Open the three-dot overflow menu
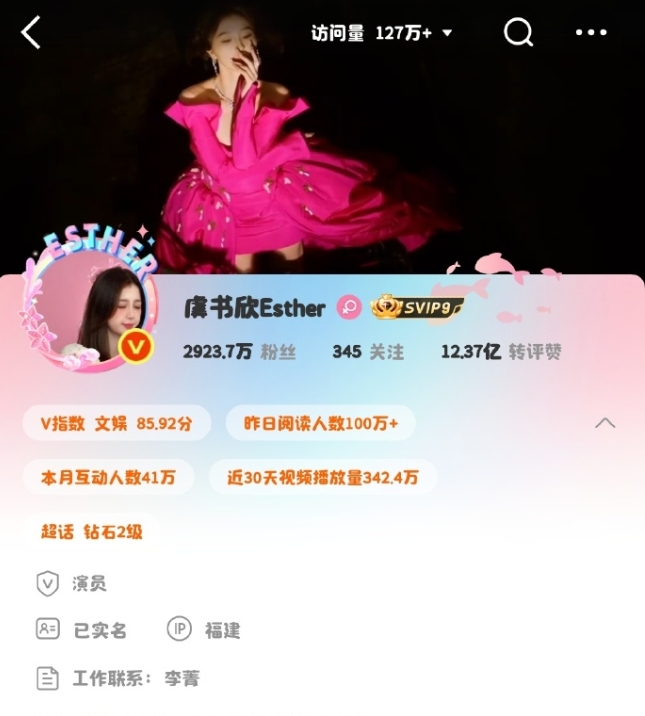 tap(591, 33)
